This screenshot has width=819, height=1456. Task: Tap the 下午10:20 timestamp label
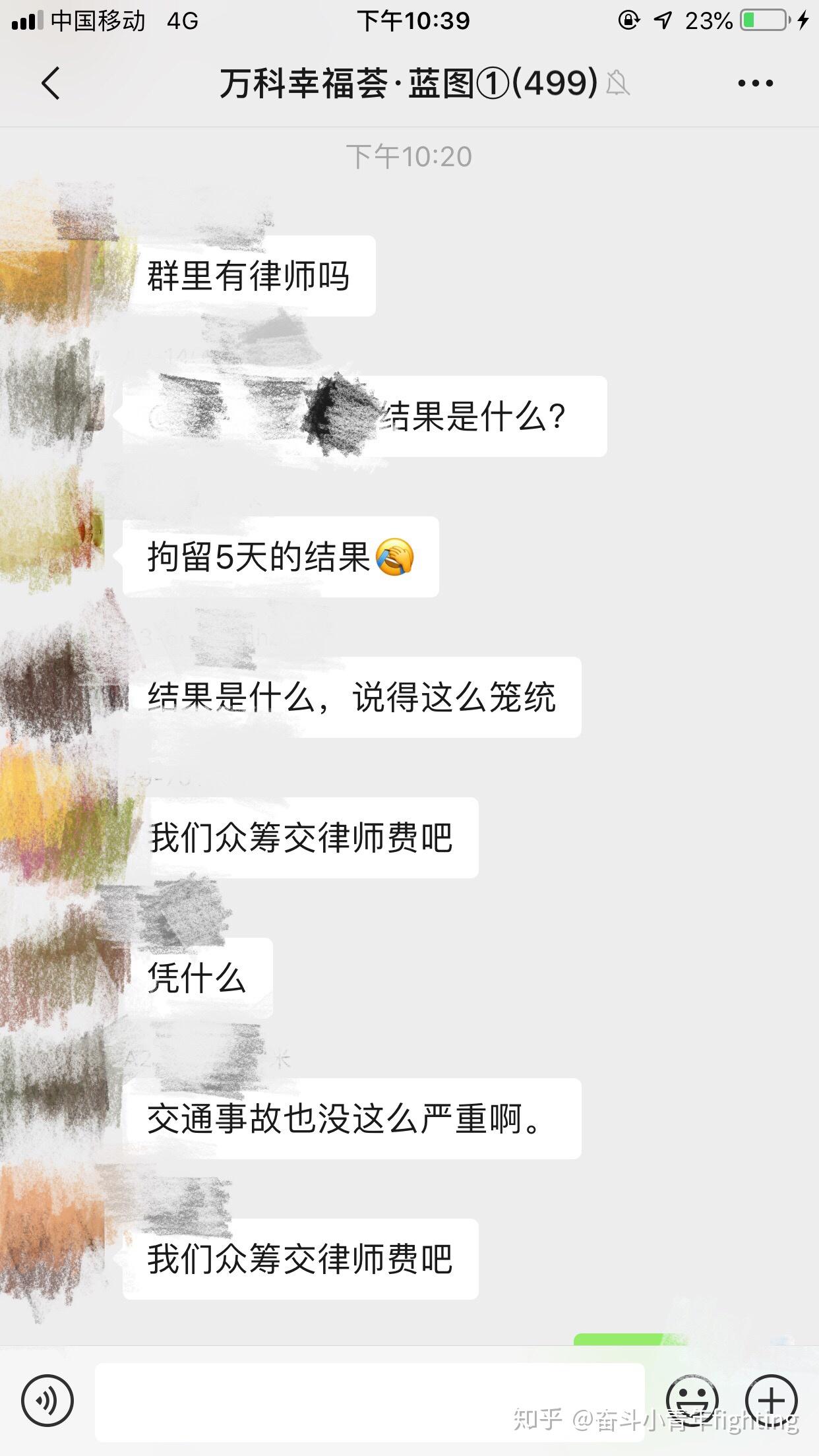[409, 156]
